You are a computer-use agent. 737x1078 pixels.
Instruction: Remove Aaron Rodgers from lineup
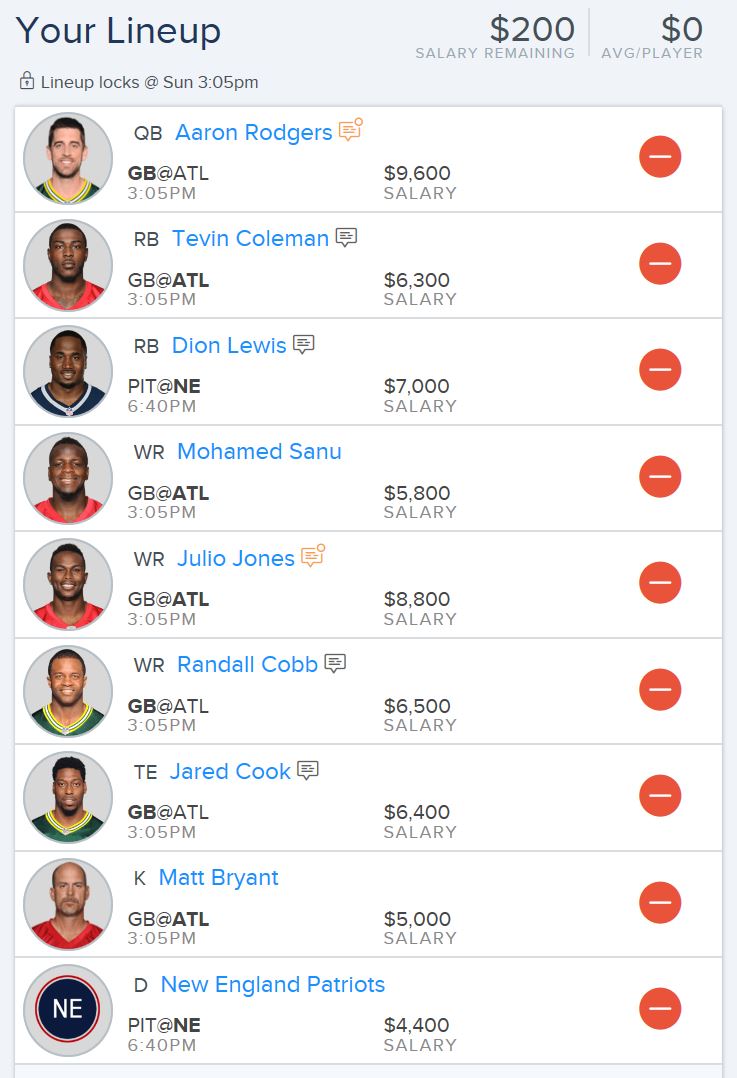pos(660,157)
